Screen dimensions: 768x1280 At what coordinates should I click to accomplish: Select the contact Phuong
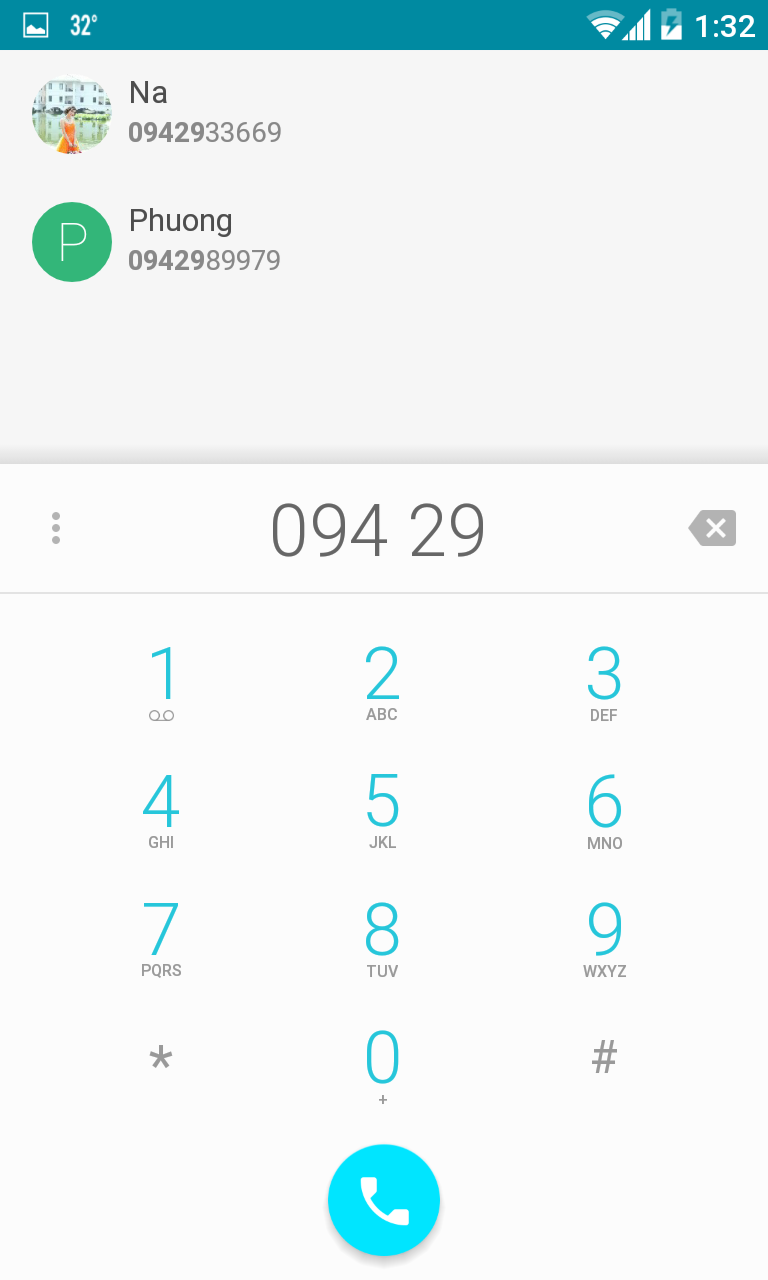pos(384,241)
